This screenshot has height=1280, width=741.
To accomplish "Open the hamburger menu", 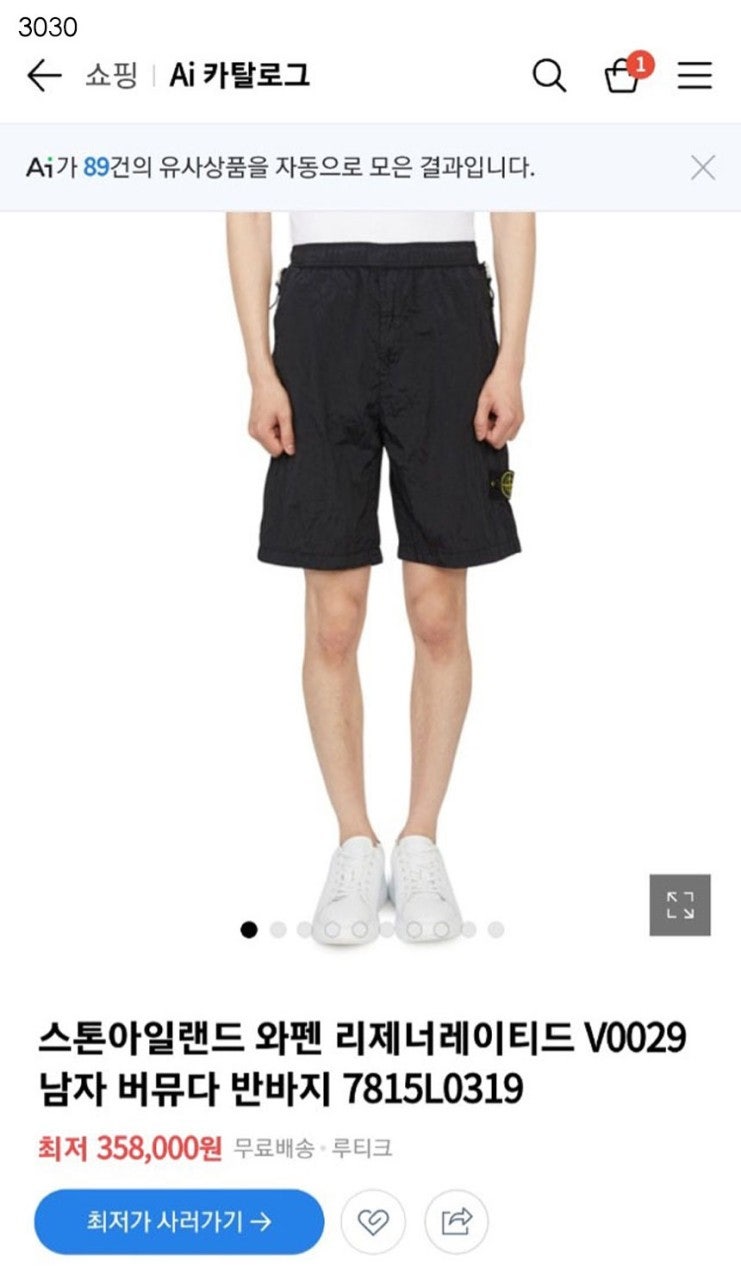I will pos(694,76).
